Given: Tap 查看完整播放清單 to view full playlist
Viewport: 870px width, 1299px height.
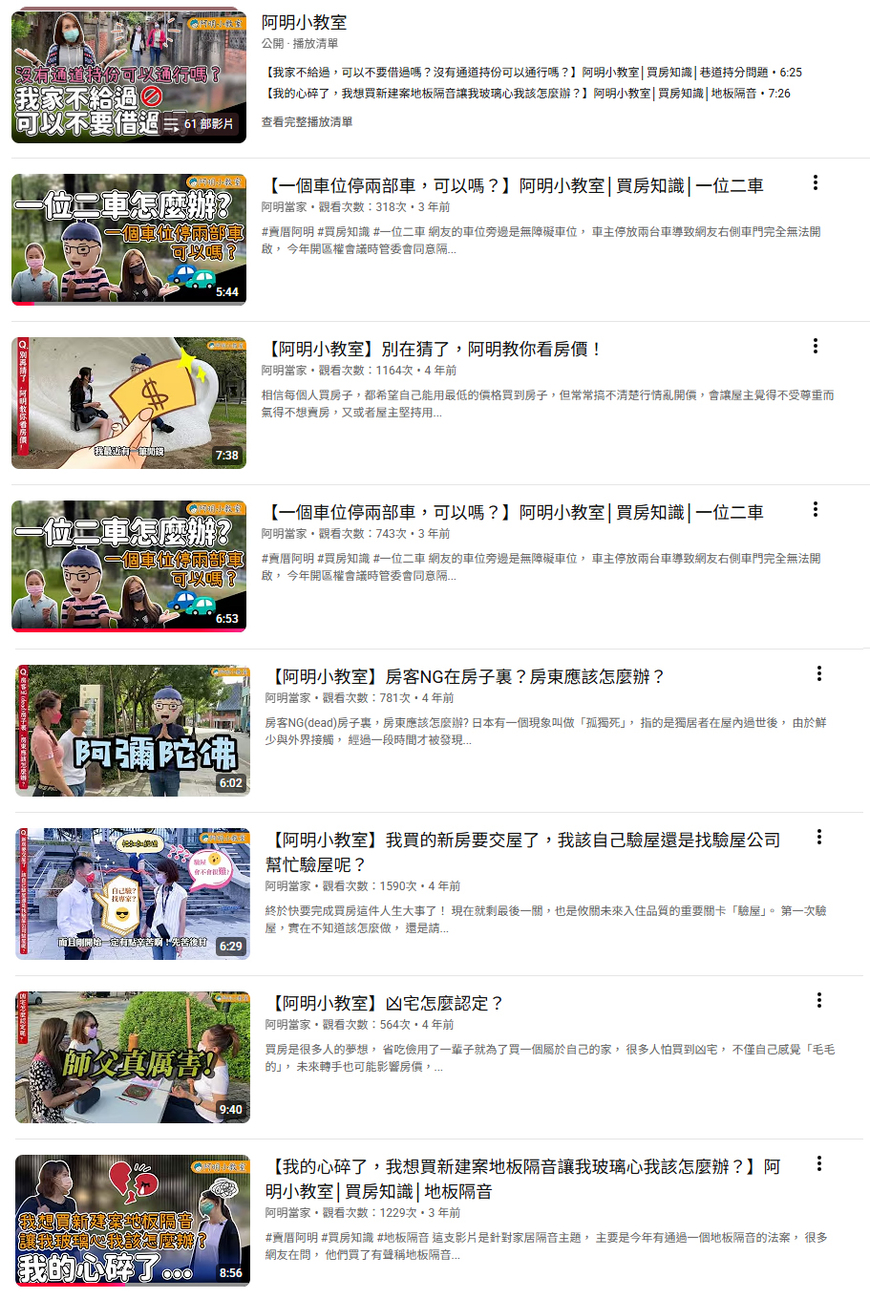Looking at the screenshot, I should (306, 122).
